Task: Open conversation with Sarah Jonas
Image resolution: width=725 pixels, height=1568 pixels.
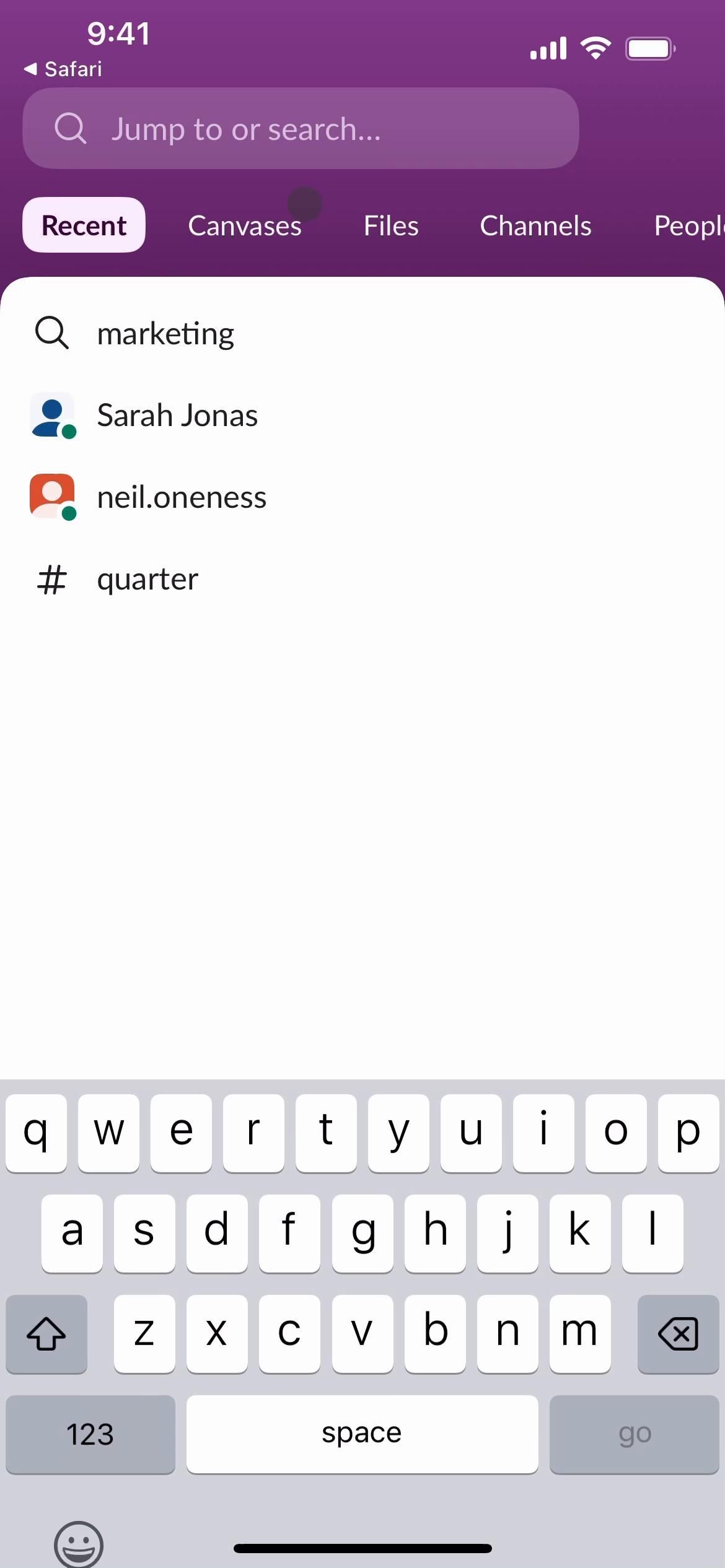Action: pyautogui.click(x=177, y=415)
